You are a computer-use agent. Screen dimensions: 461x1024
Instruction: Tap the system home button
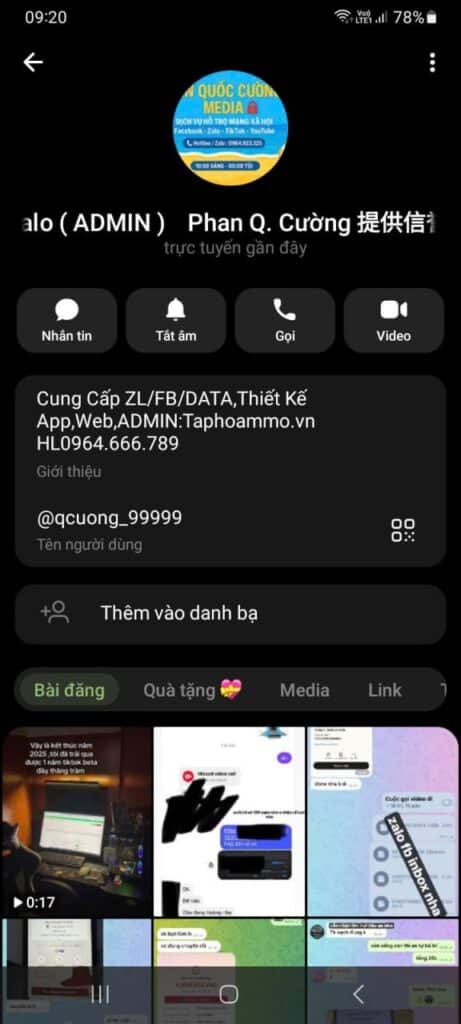click(x=229, y=995)
